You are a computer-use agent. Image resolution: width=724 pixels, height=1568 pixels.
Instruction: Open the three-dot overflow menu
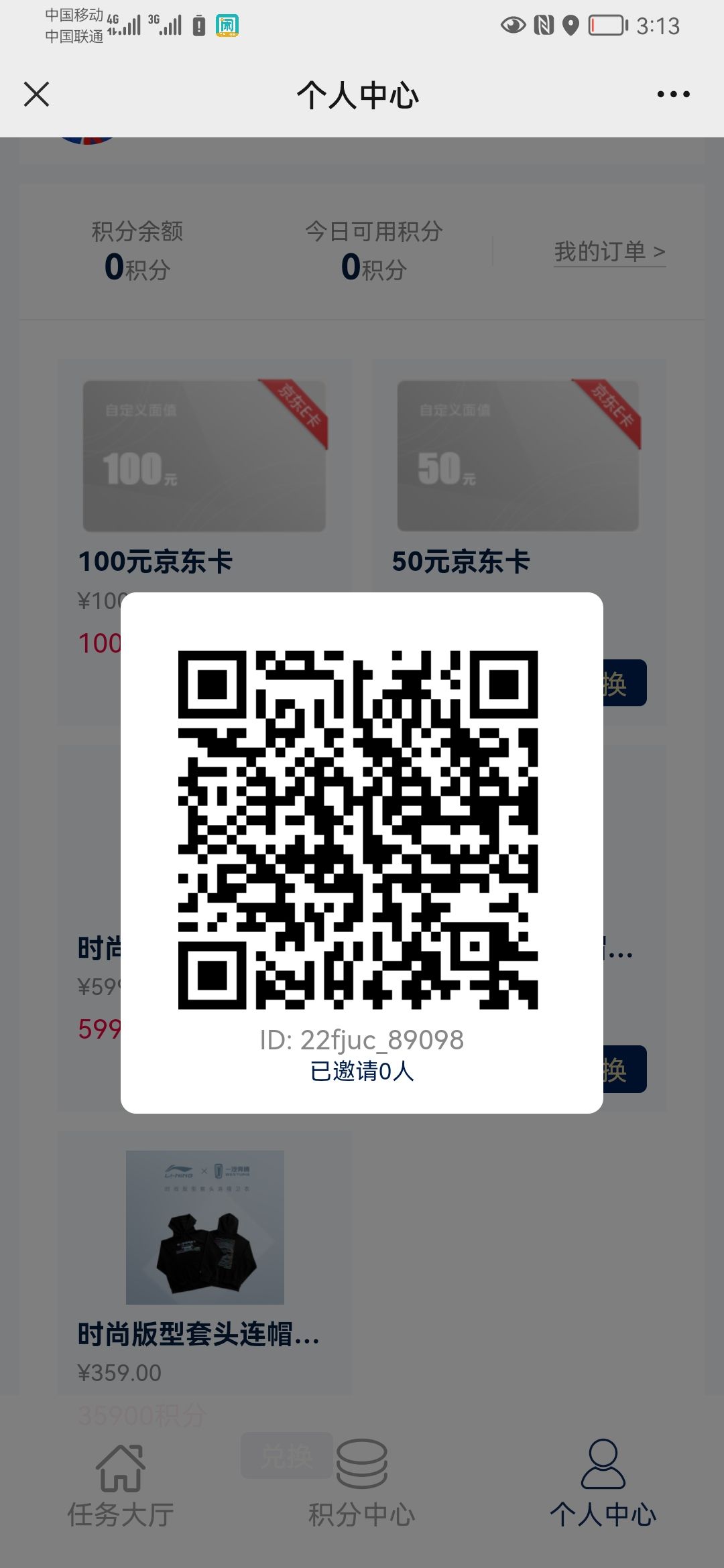click(673, 94)
